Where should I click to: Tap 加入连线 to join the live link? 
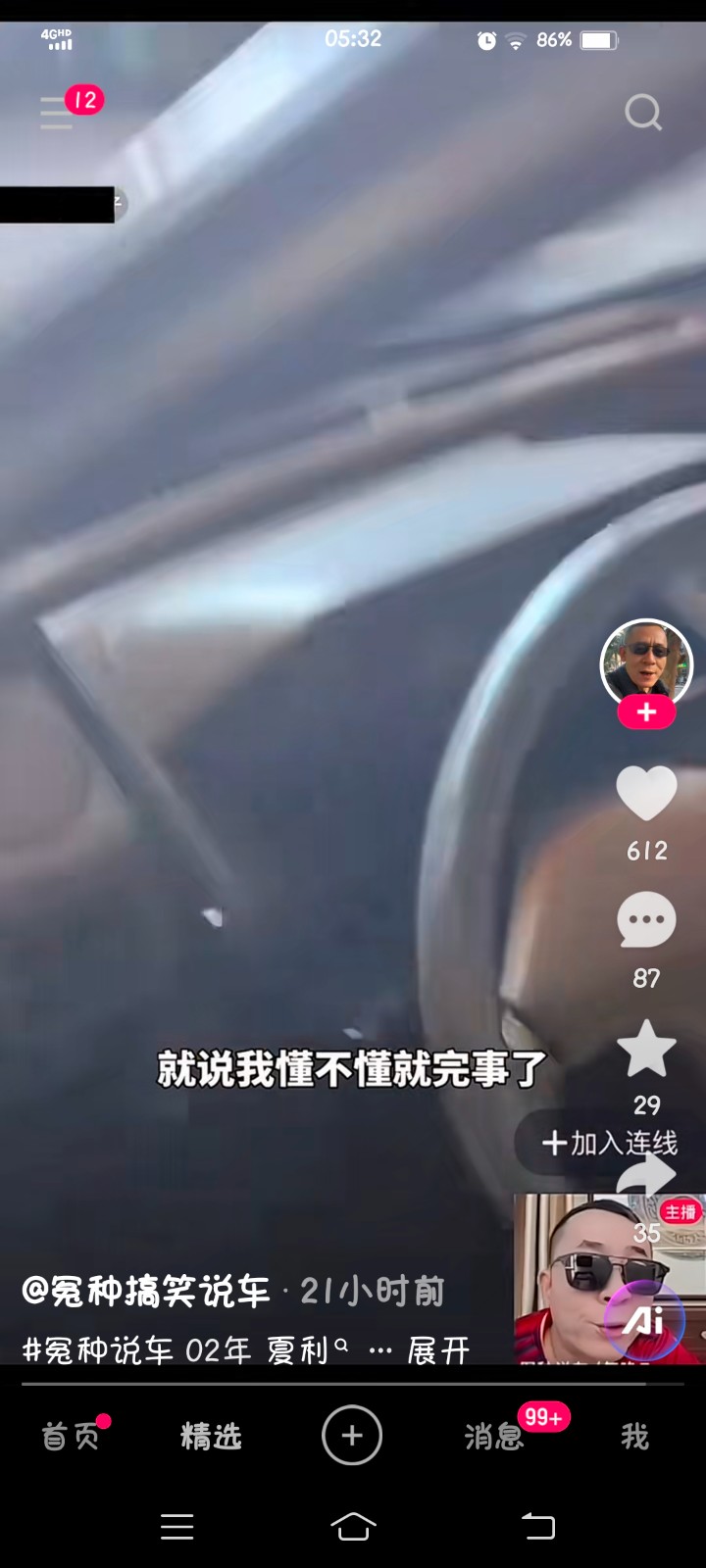[610, 1143]
